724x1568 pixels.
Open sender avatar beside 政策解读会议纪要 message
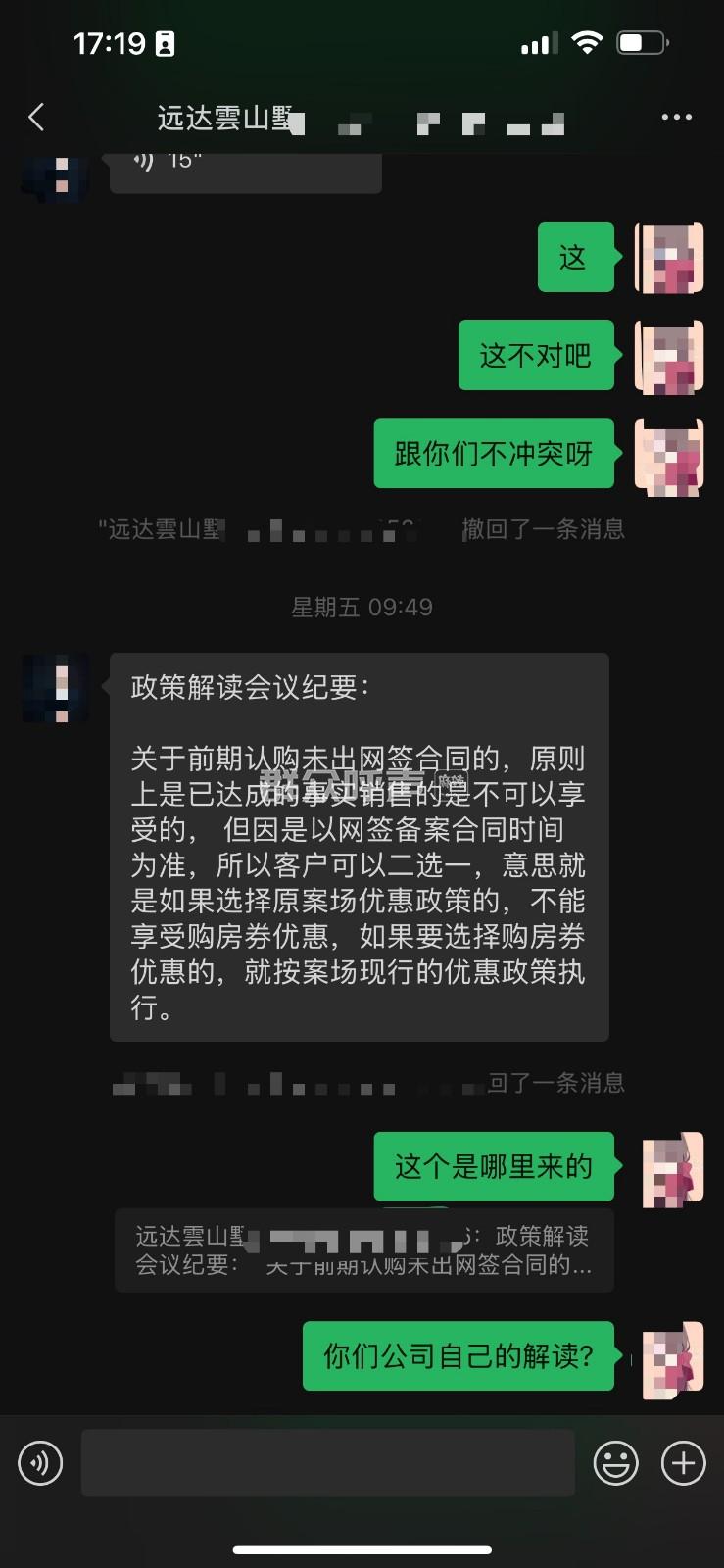click(56, 688)
